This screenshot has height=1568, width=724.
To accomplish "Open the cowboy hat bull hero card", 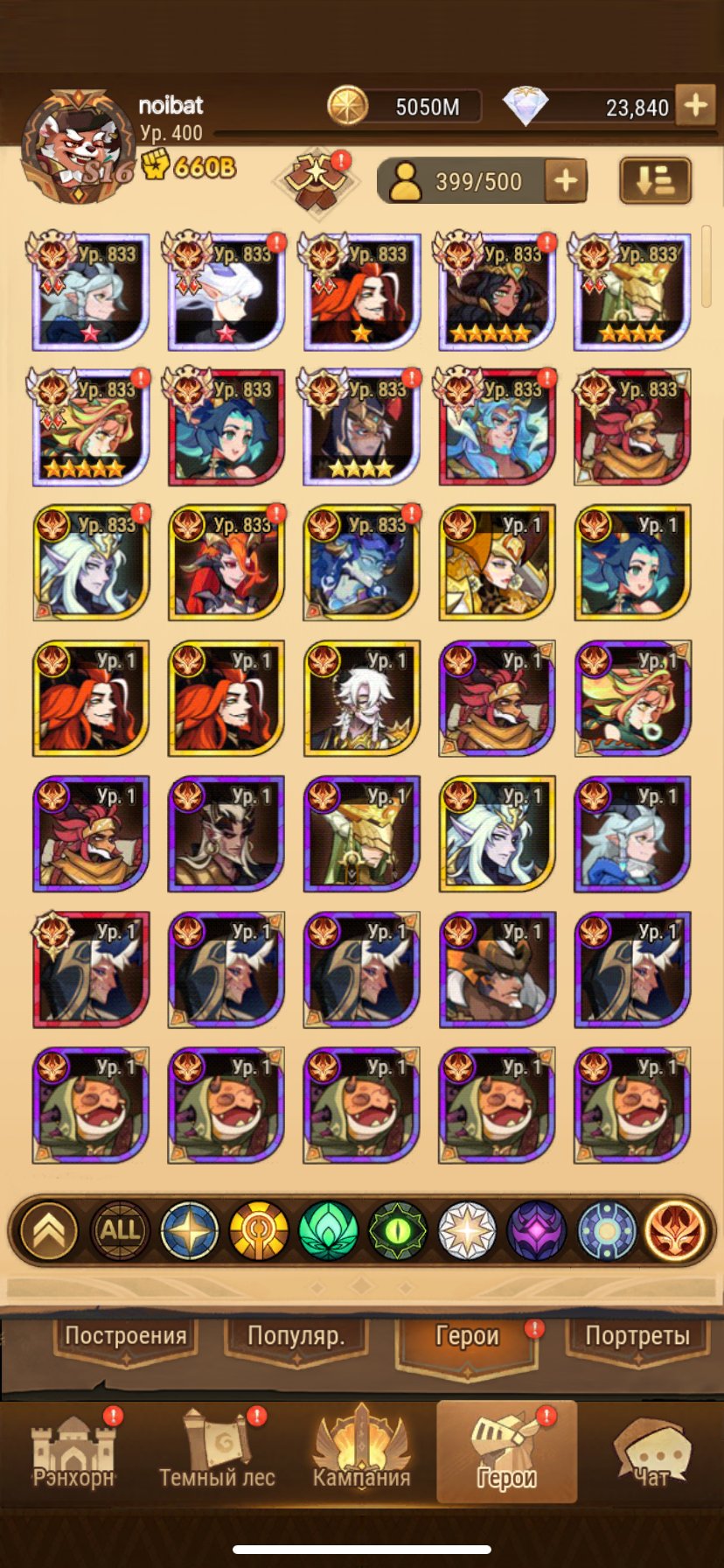I will pos(496,971).
